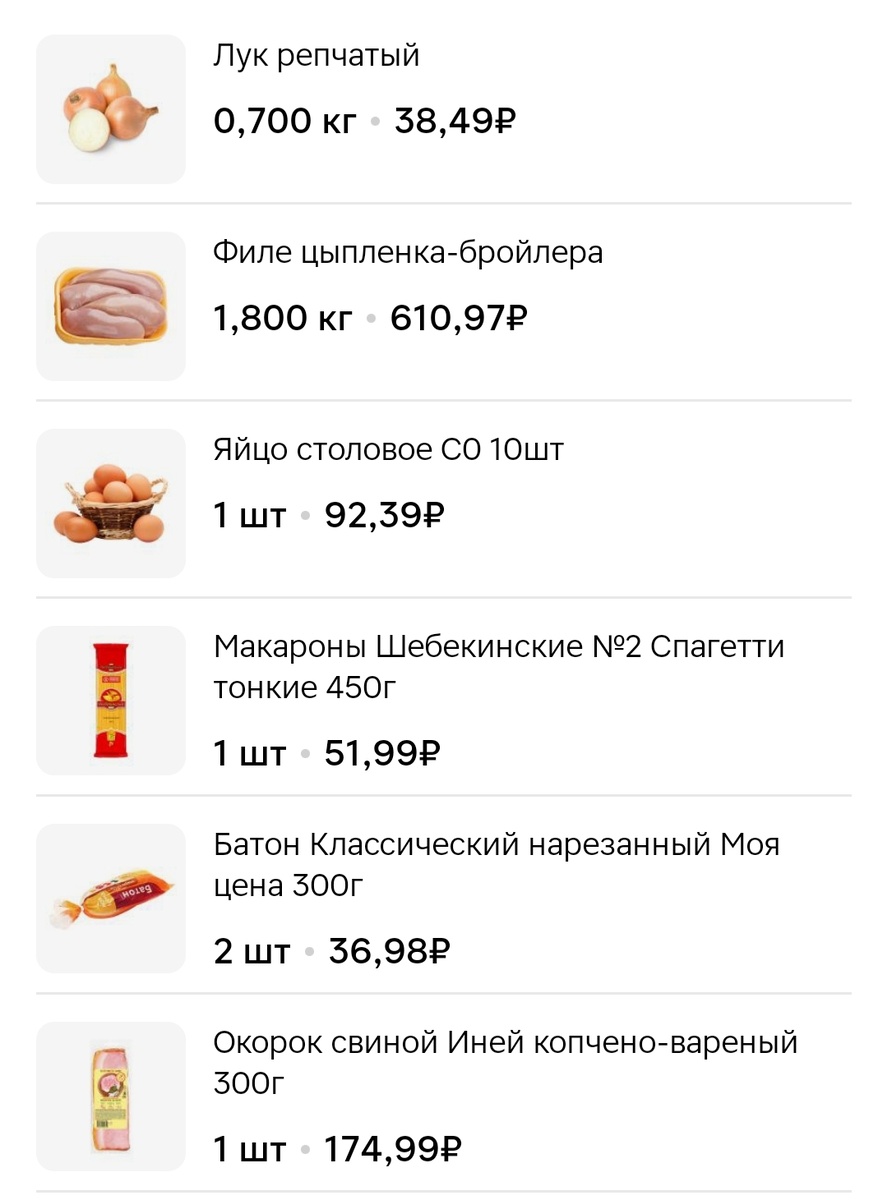The height and width of the screenshot is (1200, 878).
Task: Open the Окорок свиной ham thumbnail
Action: click(x=110, y=1095)
